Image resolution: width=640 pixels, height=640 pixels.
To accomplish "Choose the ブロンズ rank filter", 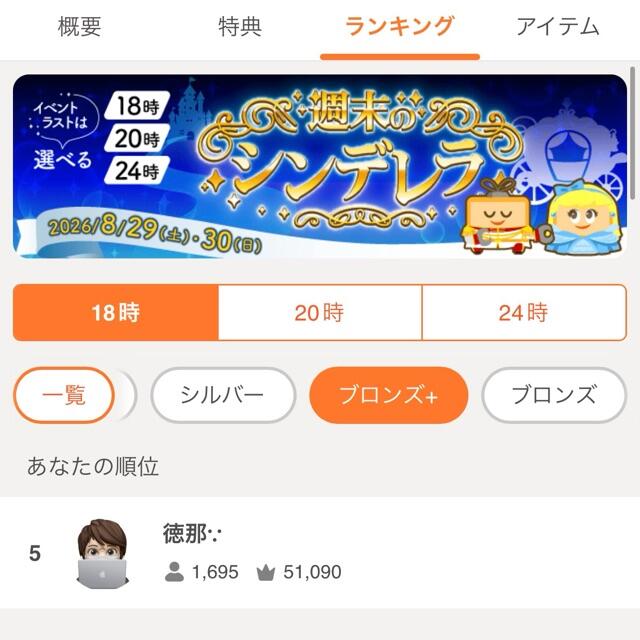I will (554, 395).
